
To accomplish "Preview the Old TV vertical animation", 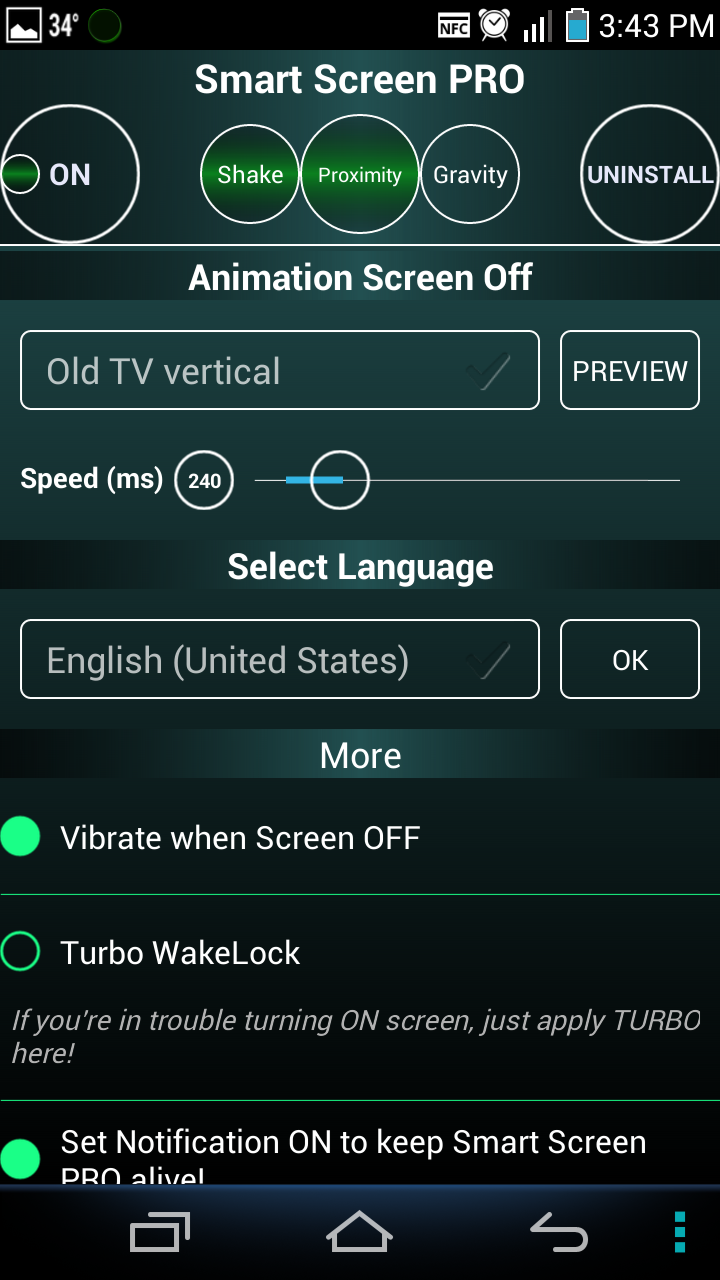I will click(x=629, y=369).
